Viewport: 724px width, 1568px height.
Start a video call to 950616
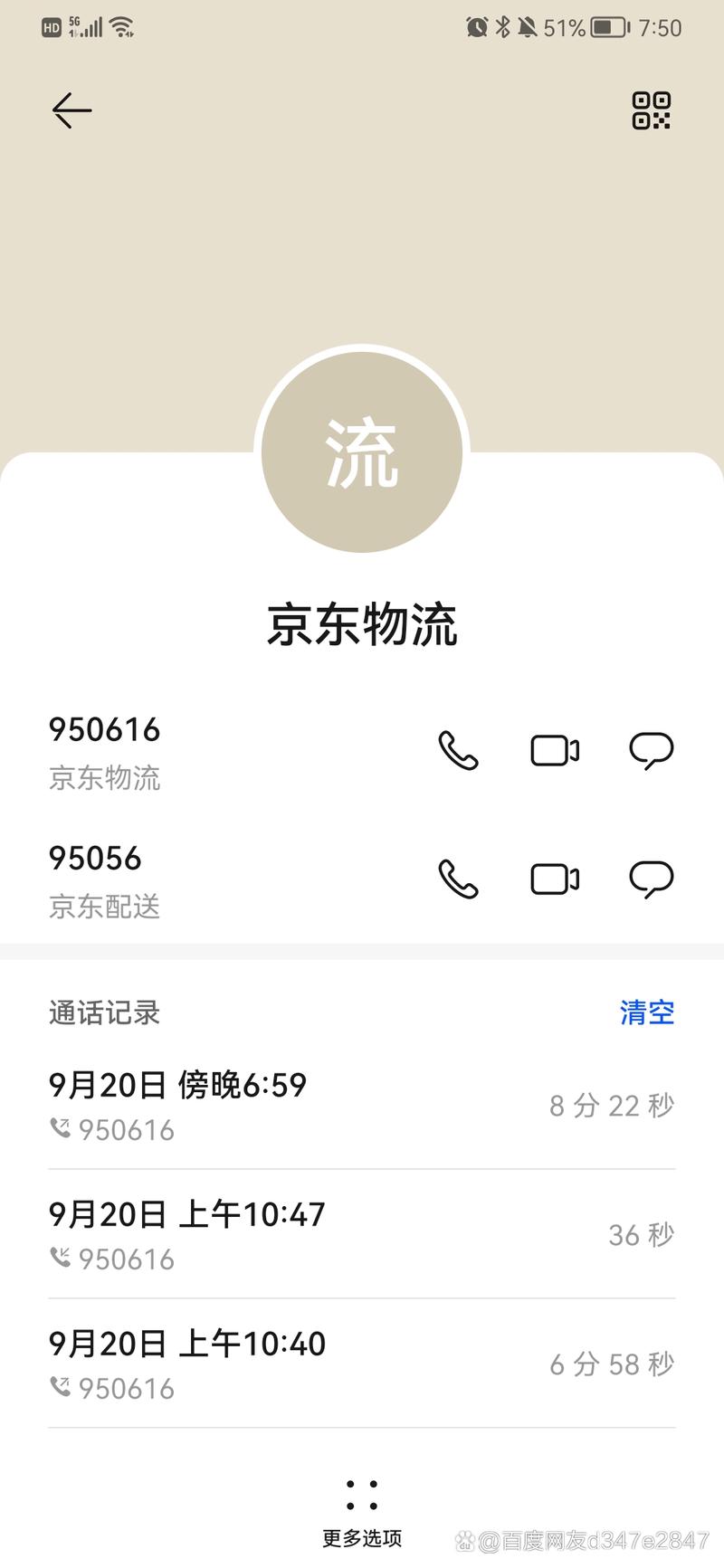tap(554, 751)
